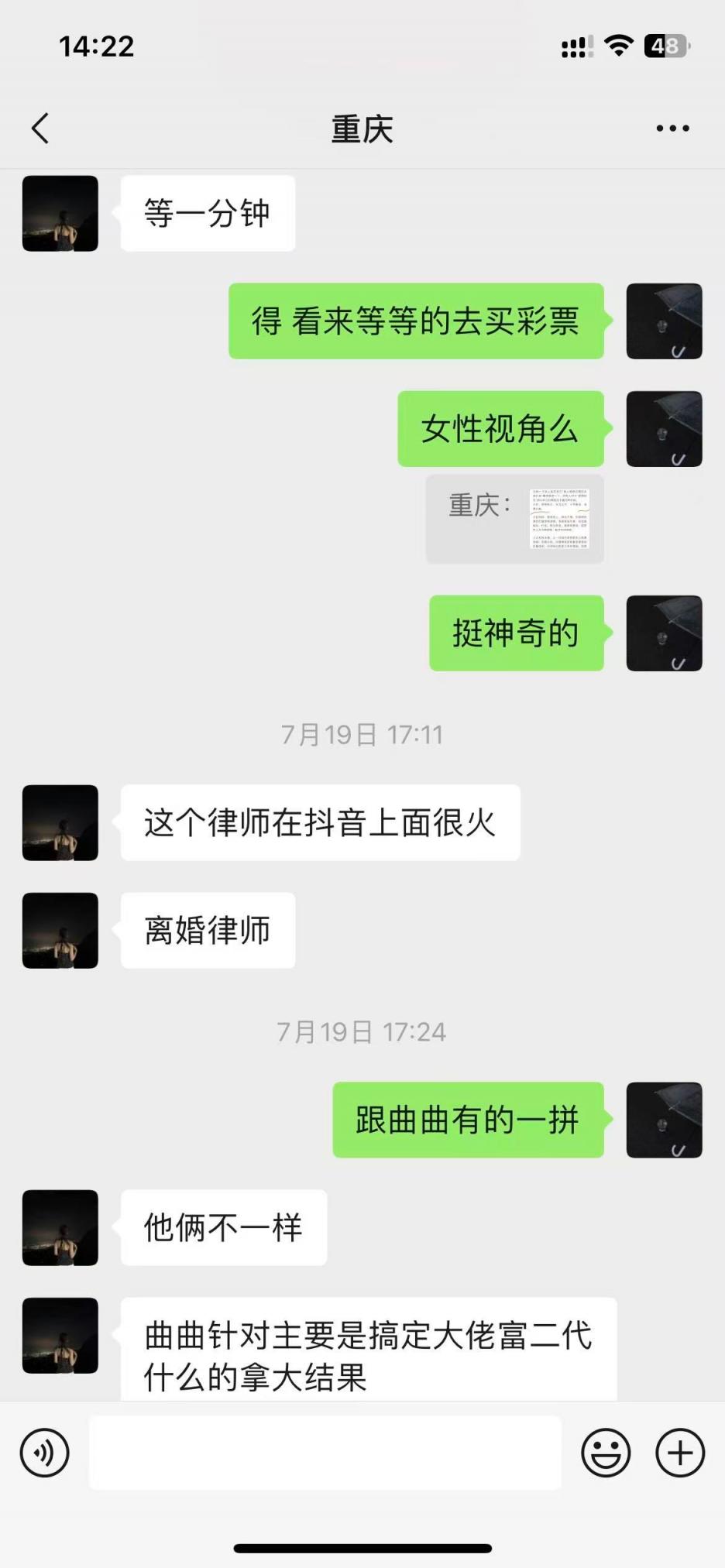This screenshot has height=1568, width=725.
Task: Switch to voice message input
Action: click(45, 1453)
